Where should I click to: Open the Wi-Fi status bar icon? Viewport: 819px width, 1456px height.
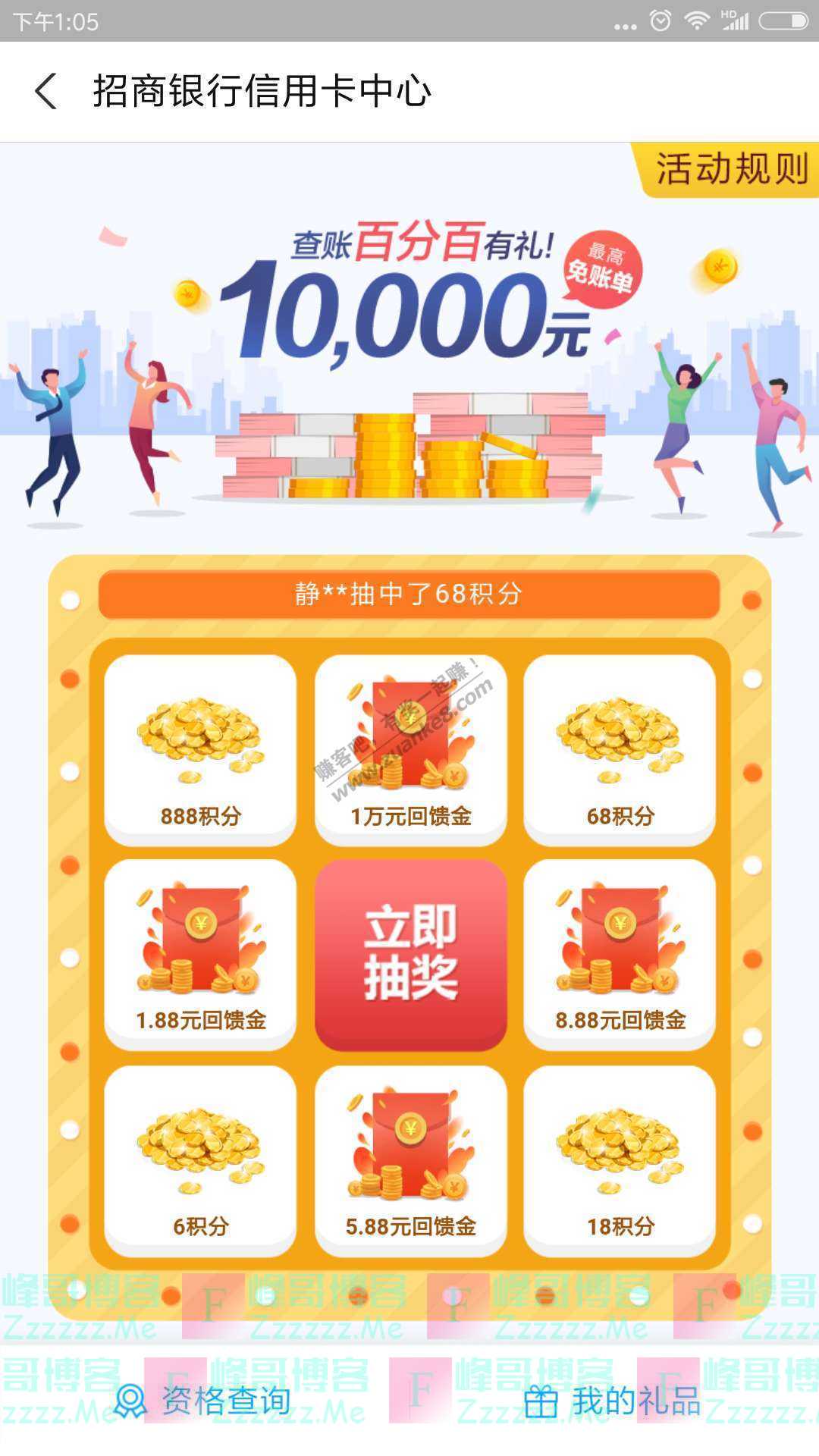[698, 20]
